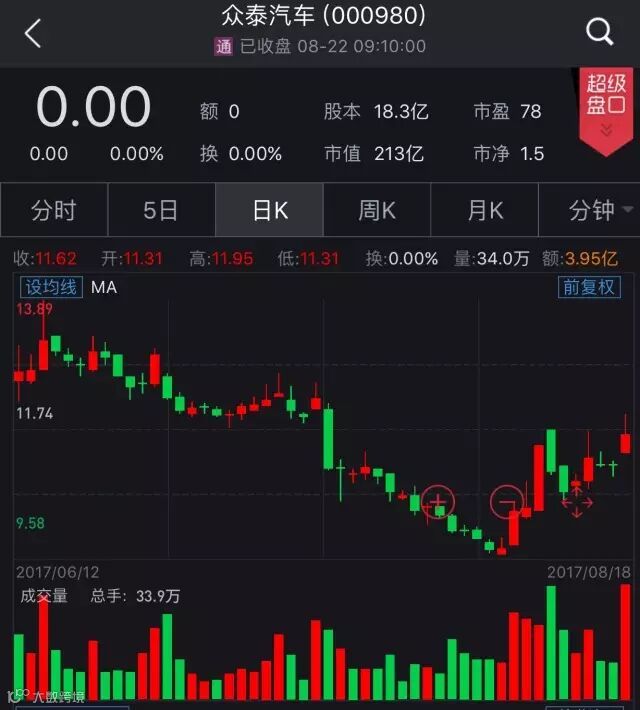Switch to the 月K chart tab
This screenshot has width=640, height=710.
click(x=485, y=210)
